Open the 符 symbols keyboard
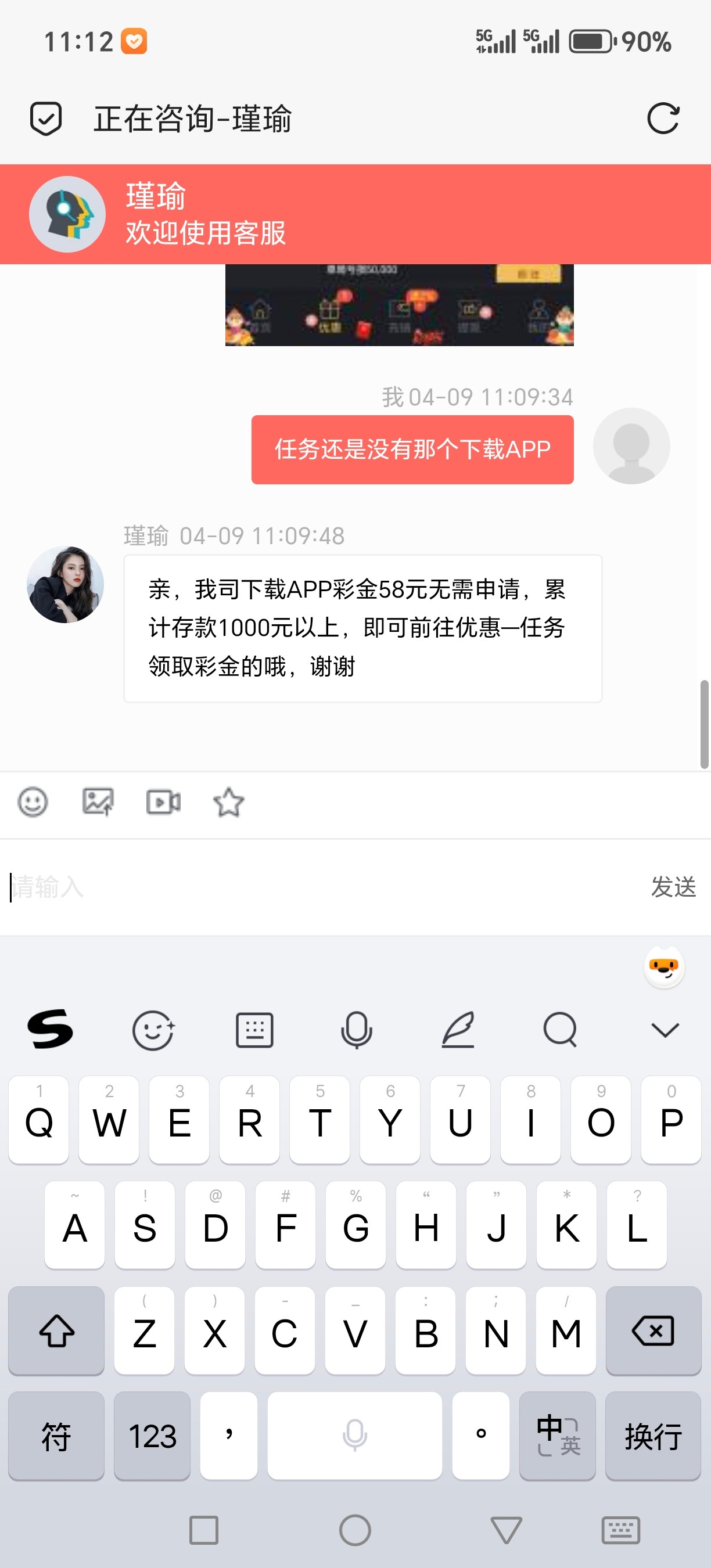711x1568 pixels. click(56, 1436)
